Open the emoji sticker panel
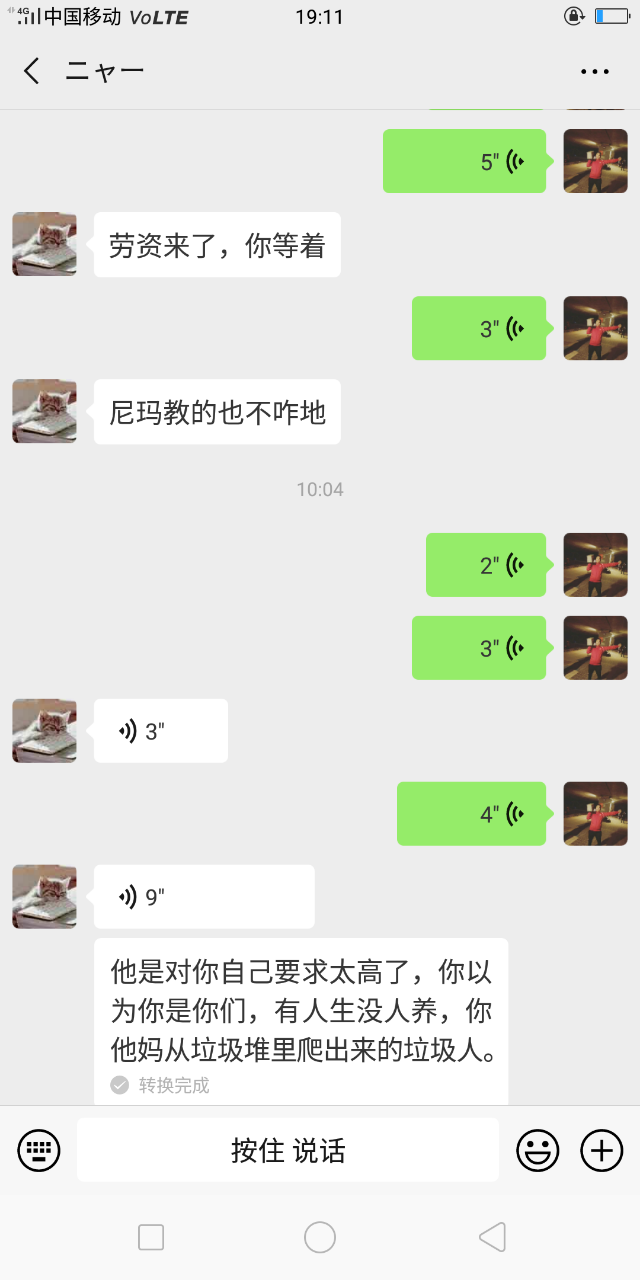This screenshot has height=1280, width=640. [x=537, y=1150]
